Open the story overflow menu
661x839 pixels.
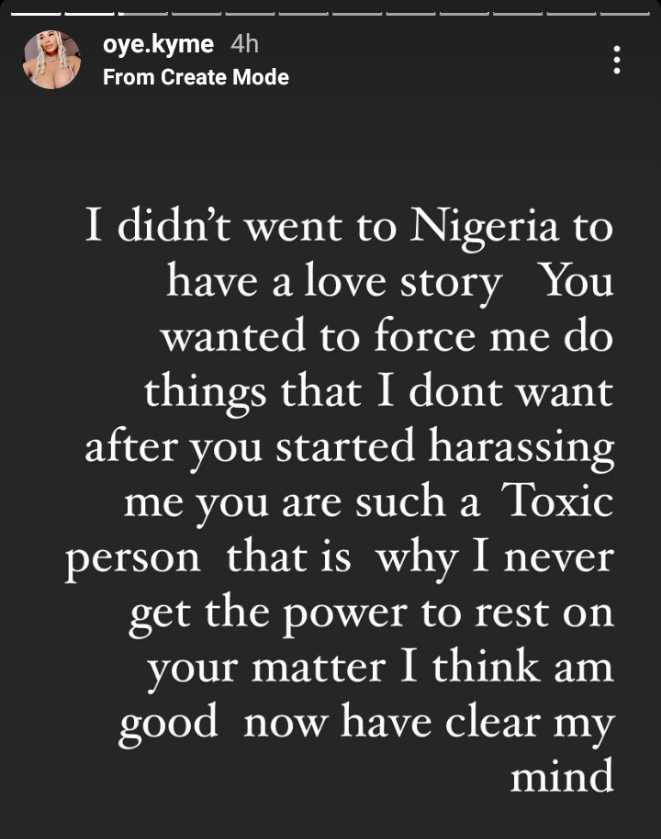[x=617, y=61]
